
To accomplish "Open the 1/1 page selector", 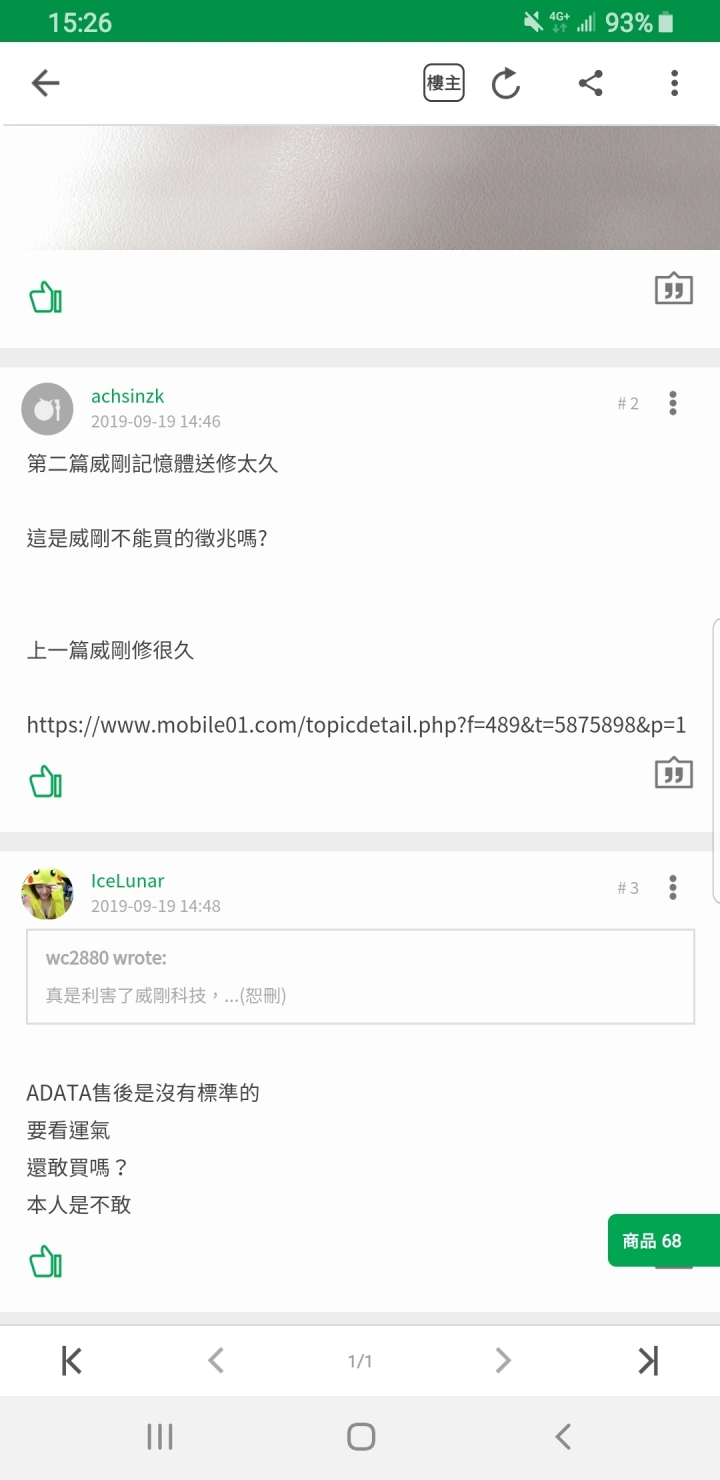I will click(360, 1361).
